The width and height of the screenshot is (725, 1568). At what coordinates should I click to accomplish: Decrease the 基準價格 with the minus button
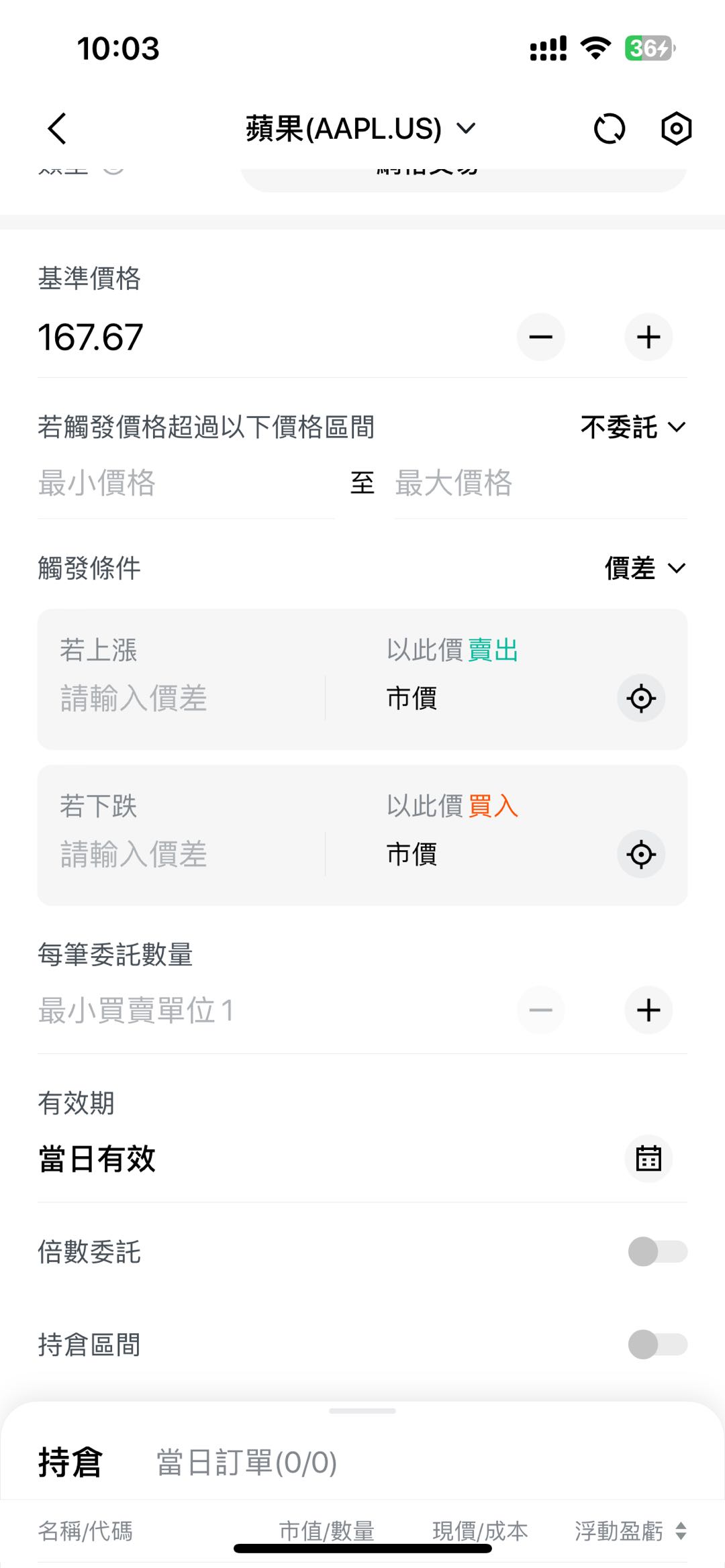tap(541, 337)
